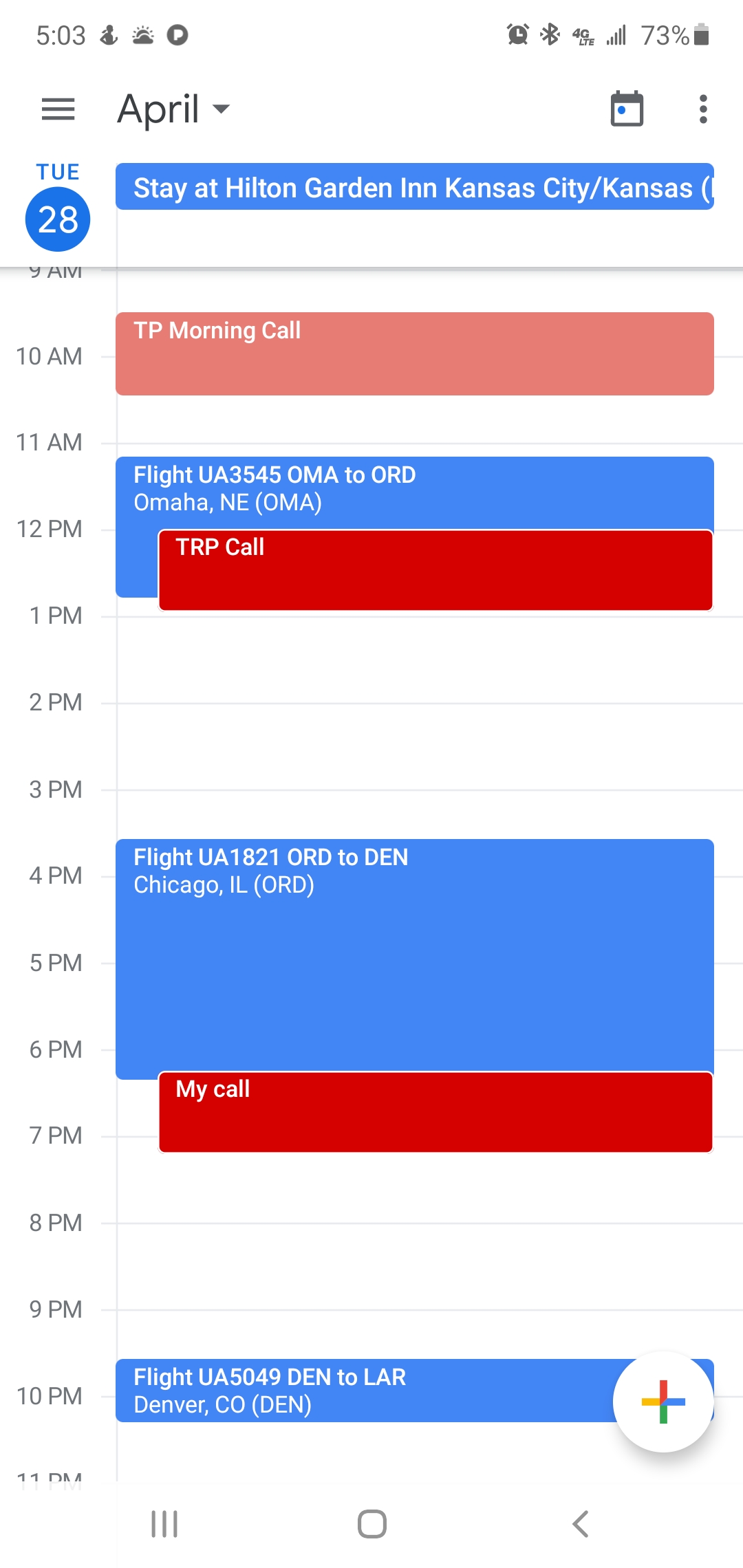Open the My call event

click(435, 1112)
